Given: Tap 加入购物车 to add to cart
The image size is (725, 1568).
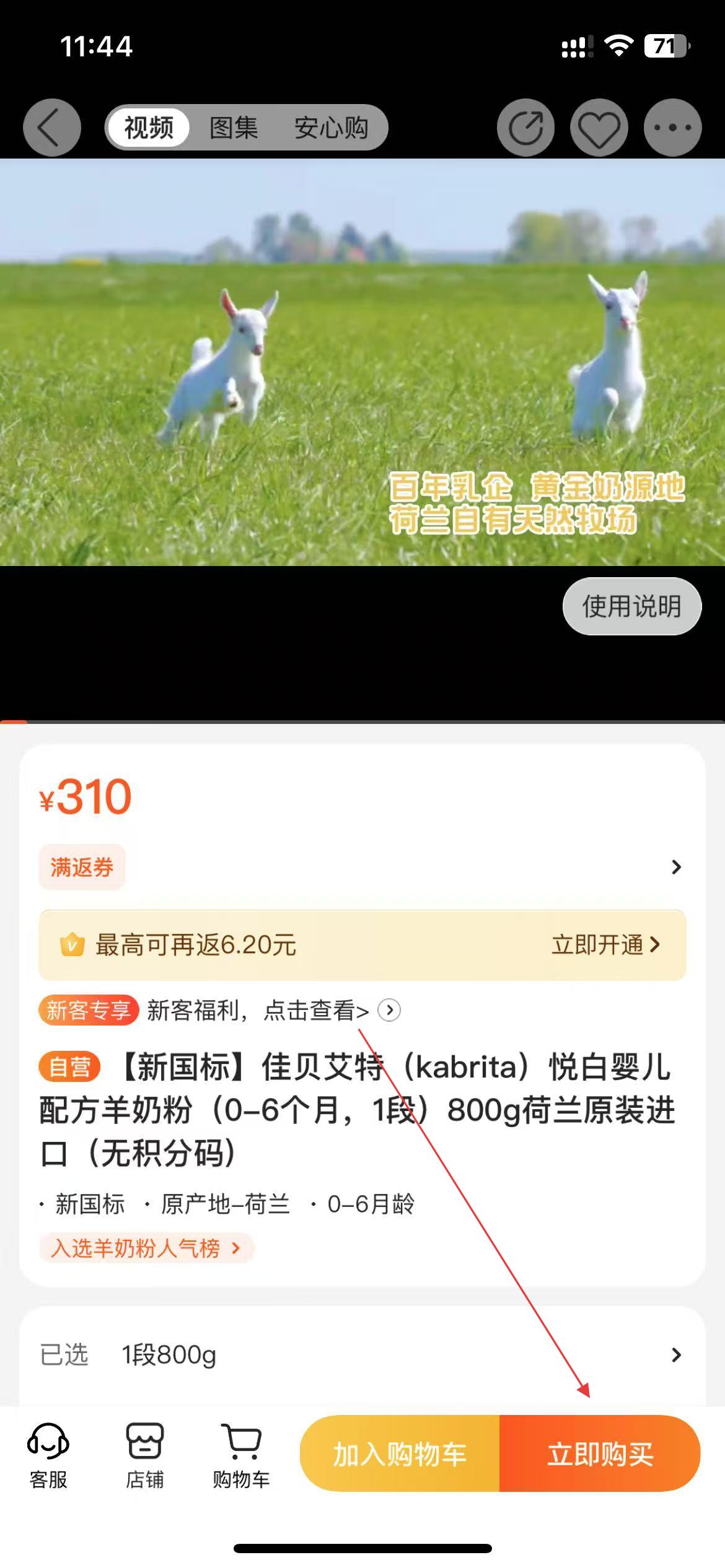Looking at the screenshot, I should click(x=400, y=1454).
